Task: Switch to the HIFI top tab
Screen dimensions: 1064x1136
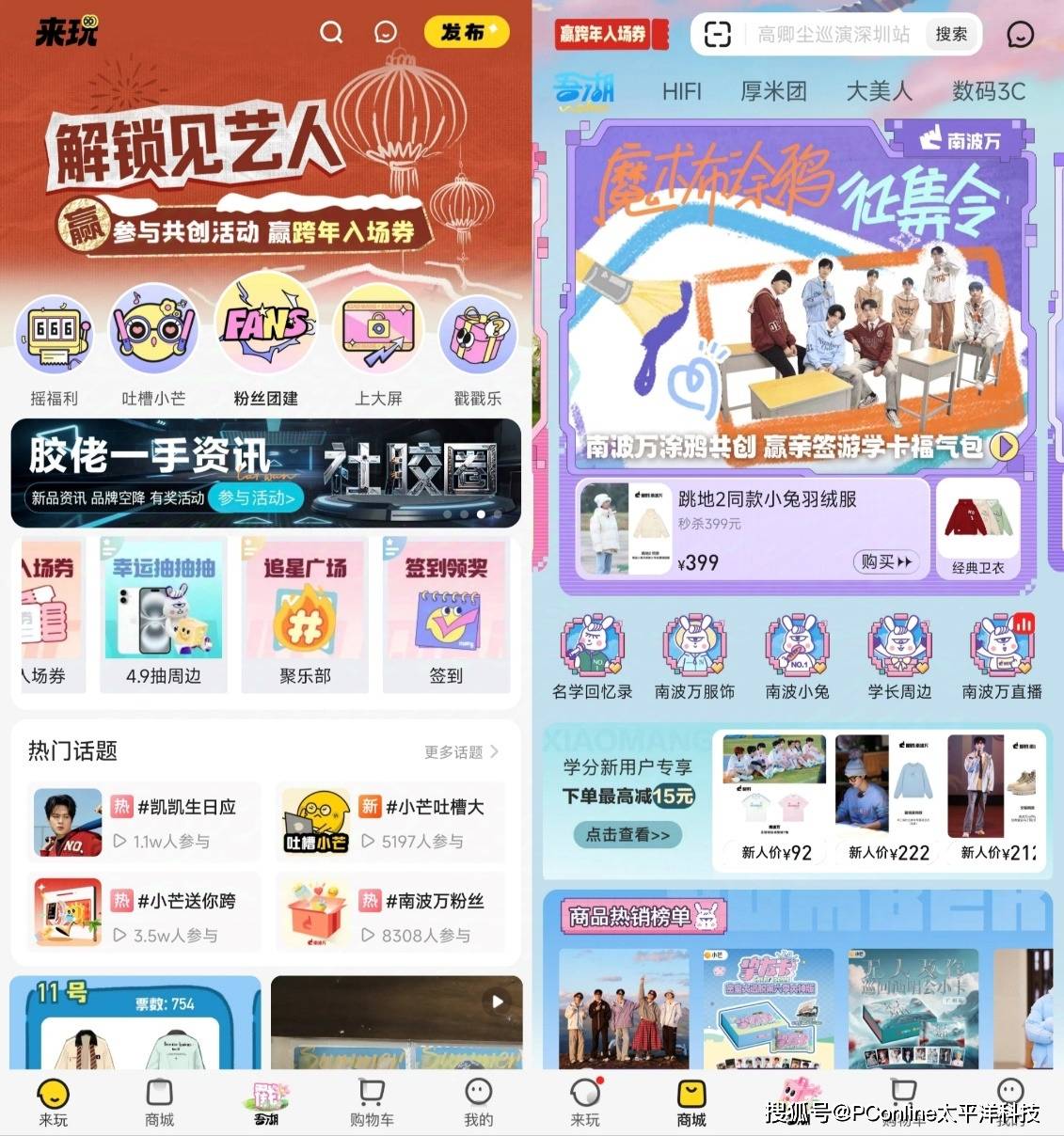Action: [681, 91]
